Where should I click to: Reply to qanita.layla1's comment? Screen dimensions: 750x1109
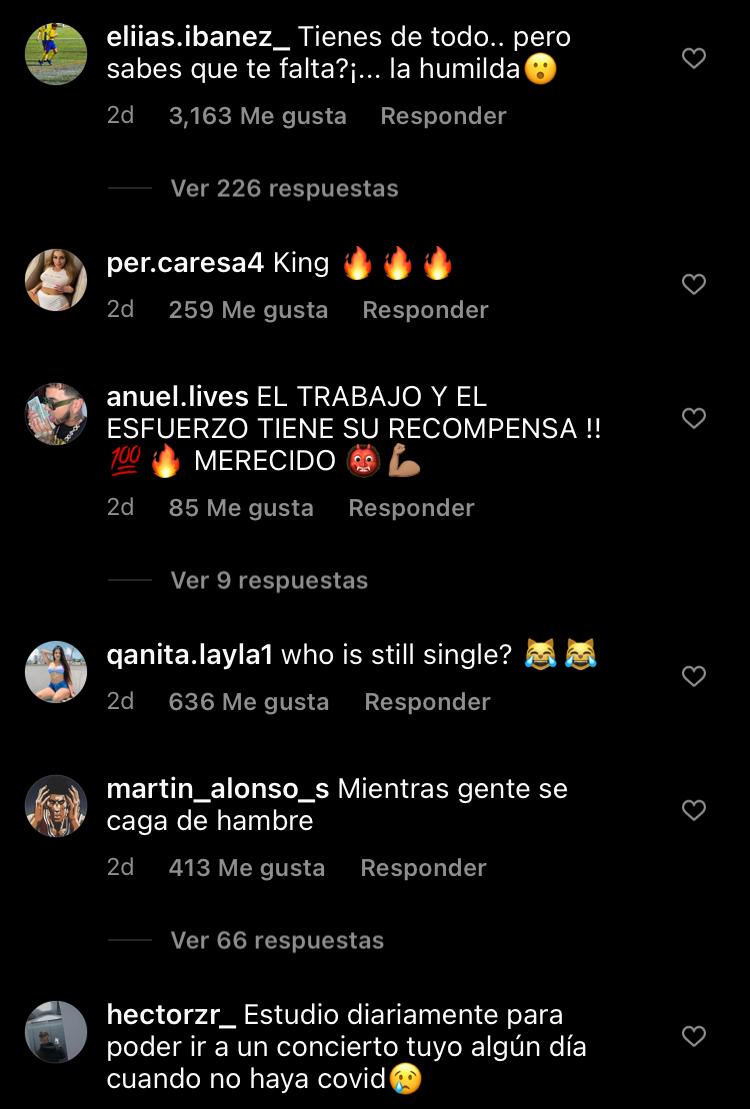pos(427,702)
